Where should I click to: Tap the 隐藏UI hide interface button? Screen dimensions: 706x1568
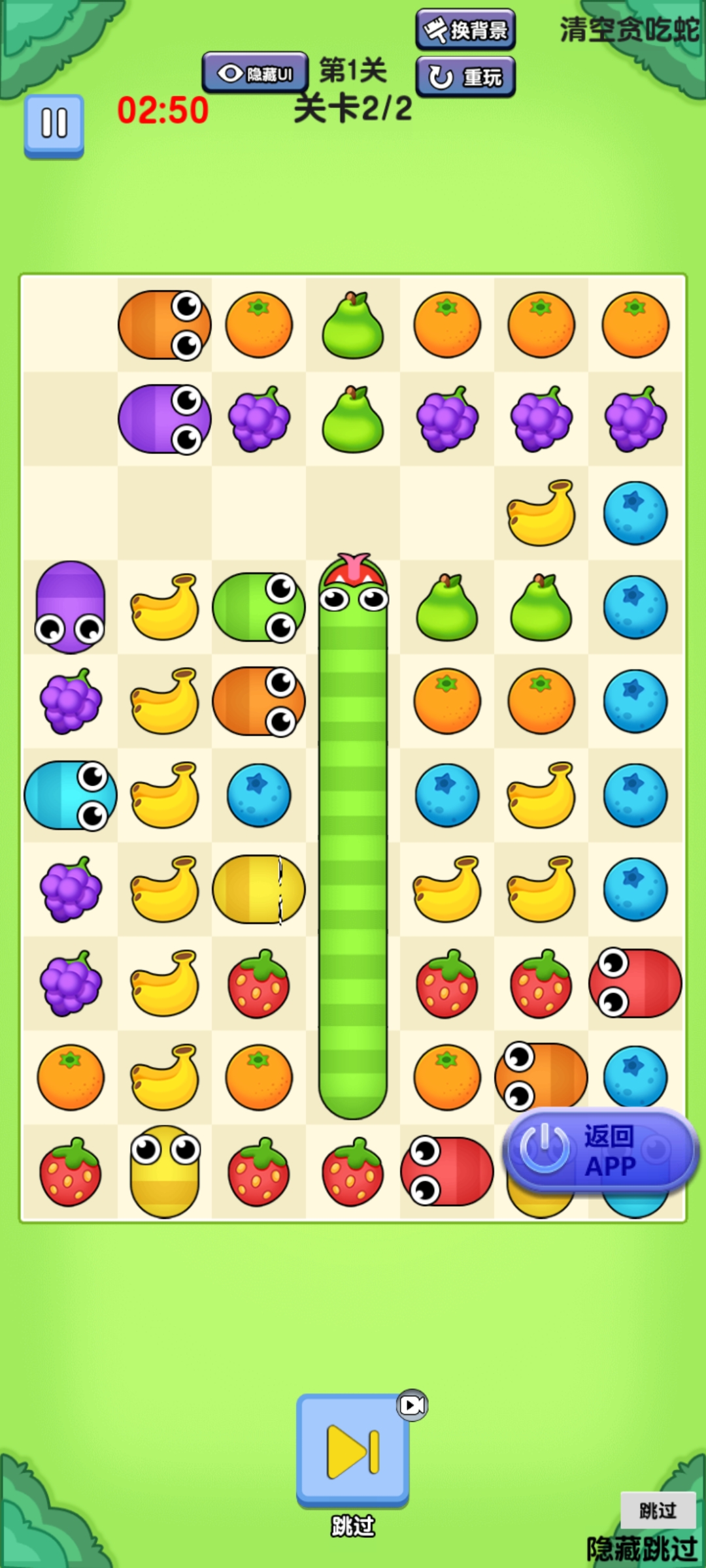pos(255,73)
